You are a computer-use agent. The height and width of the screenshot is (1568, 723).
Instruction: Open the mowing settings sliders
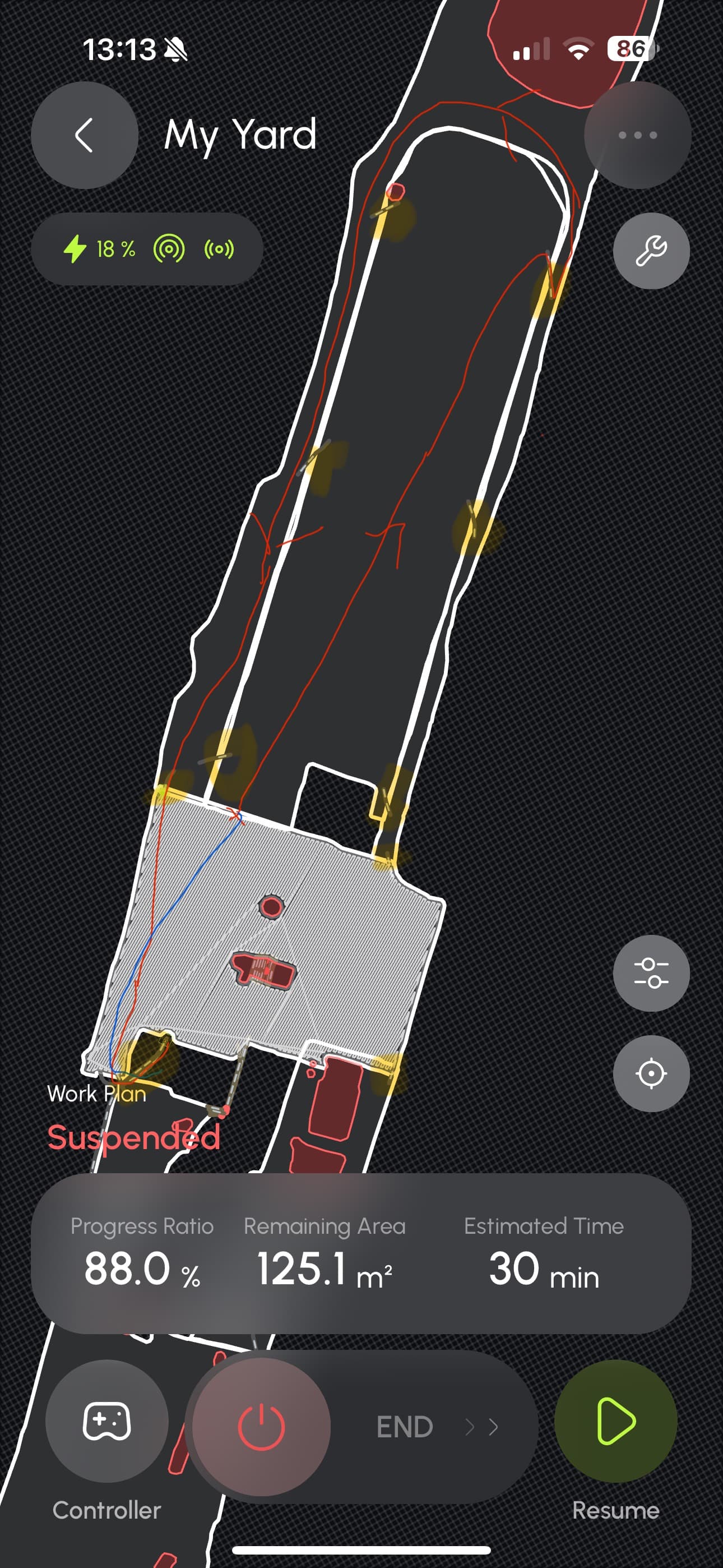click(651, 972)
